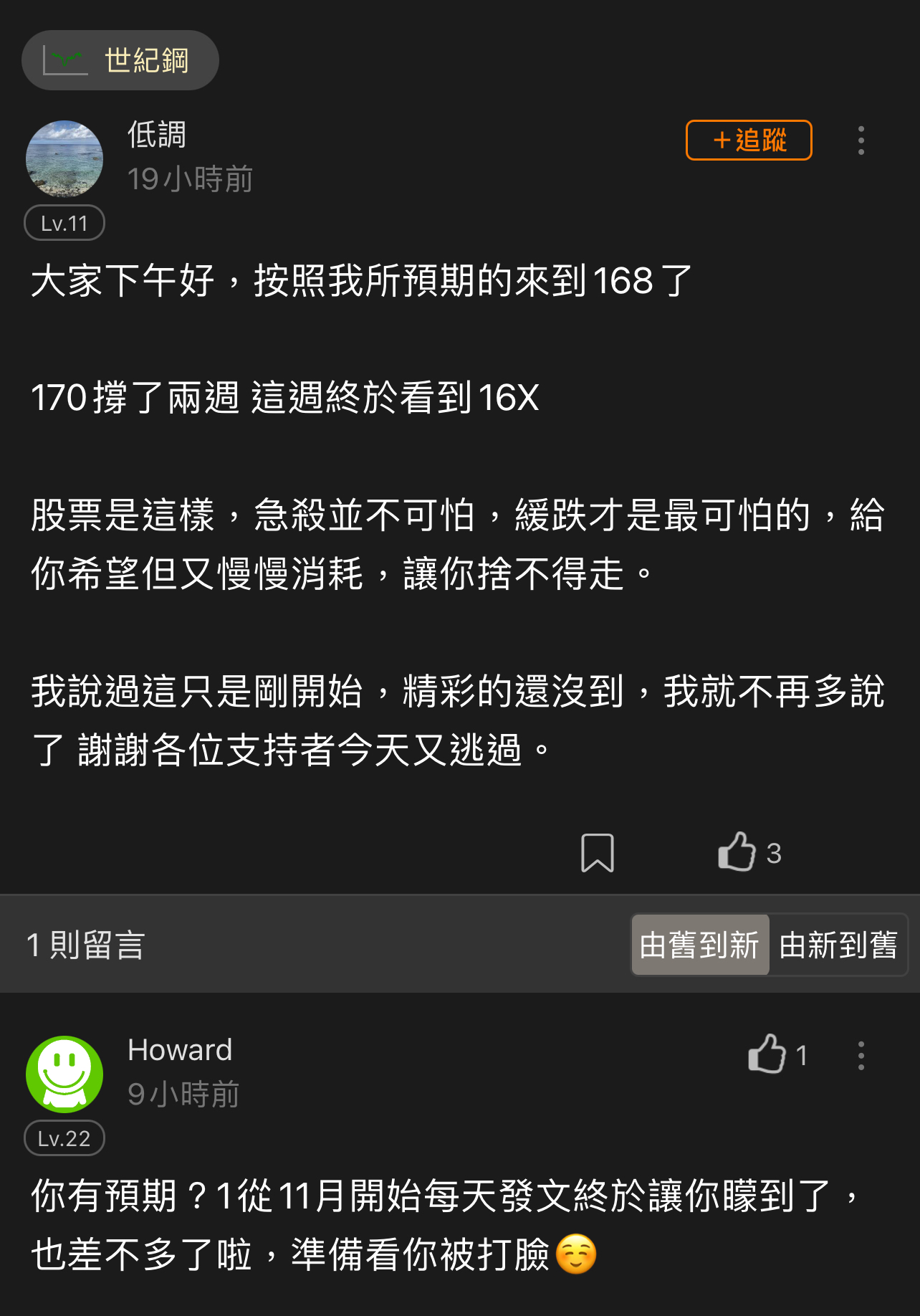The height and width of the screenshot is (1316, 920).
Task: Tap the stock chart icon beside 世紀鋼
Action: (64, 60)
